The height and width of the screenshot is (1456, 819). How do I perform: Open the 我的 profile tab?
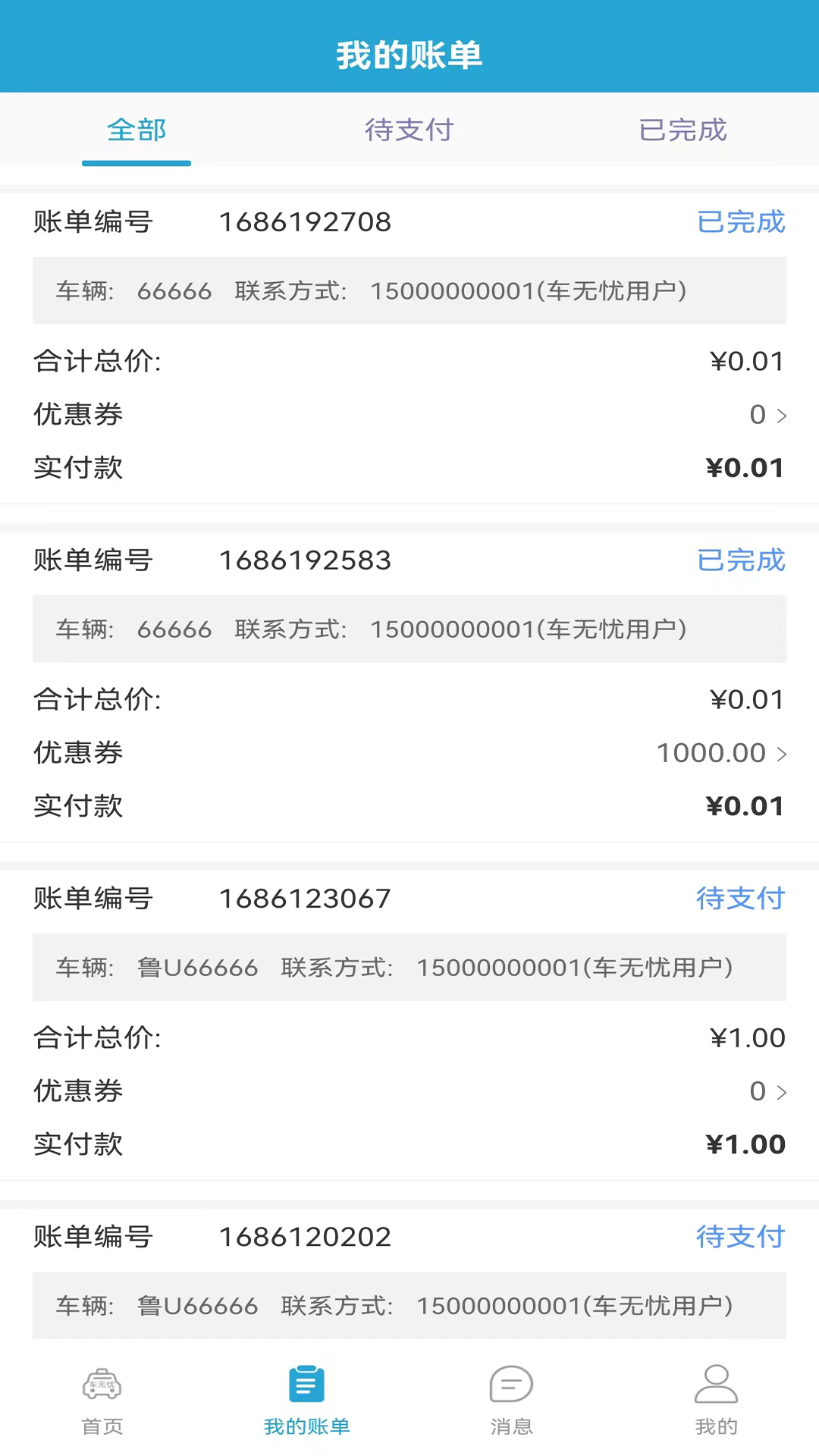716,1401
